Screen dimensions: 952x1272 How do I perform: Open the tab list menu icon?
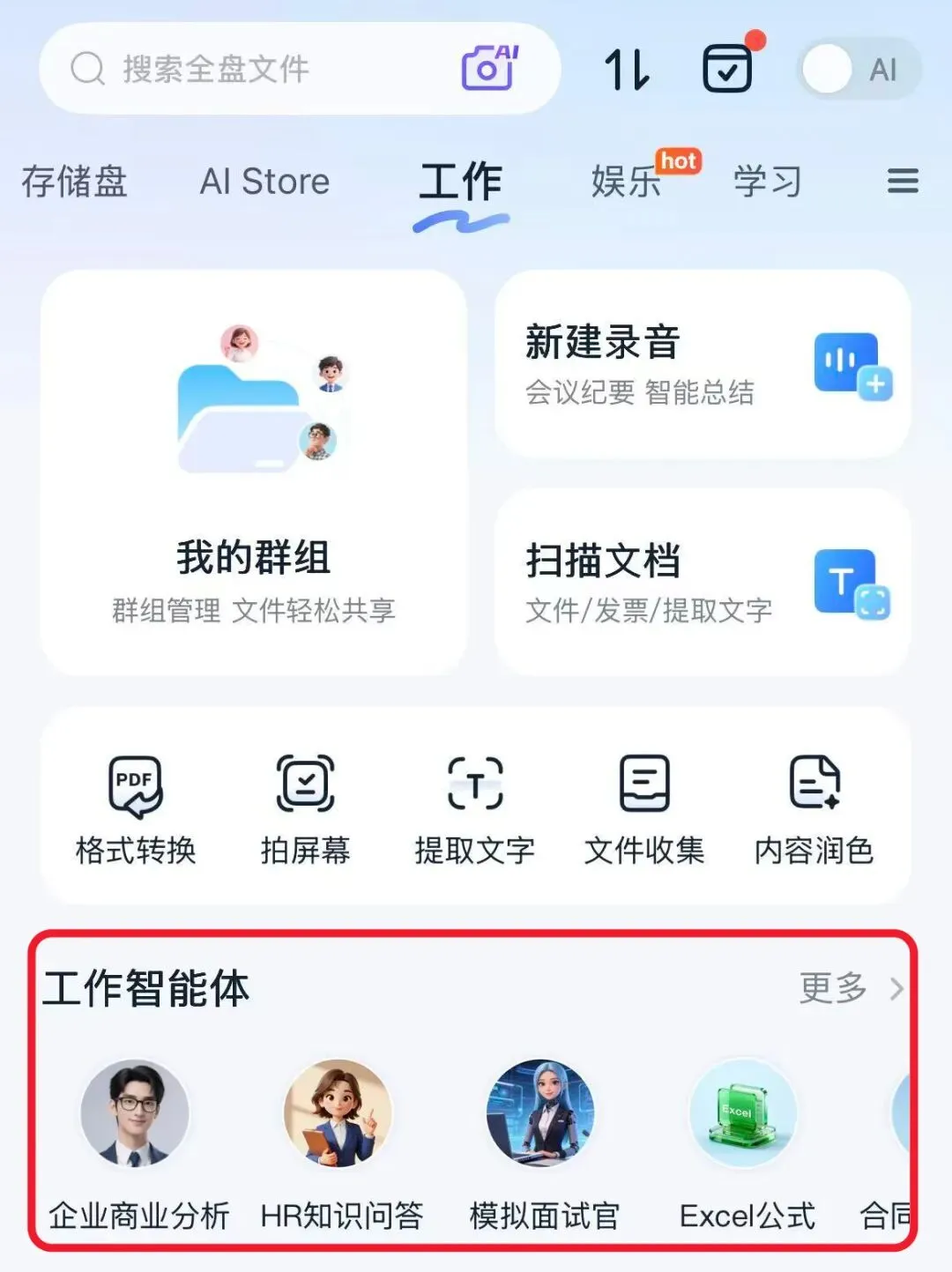[903, 182]
